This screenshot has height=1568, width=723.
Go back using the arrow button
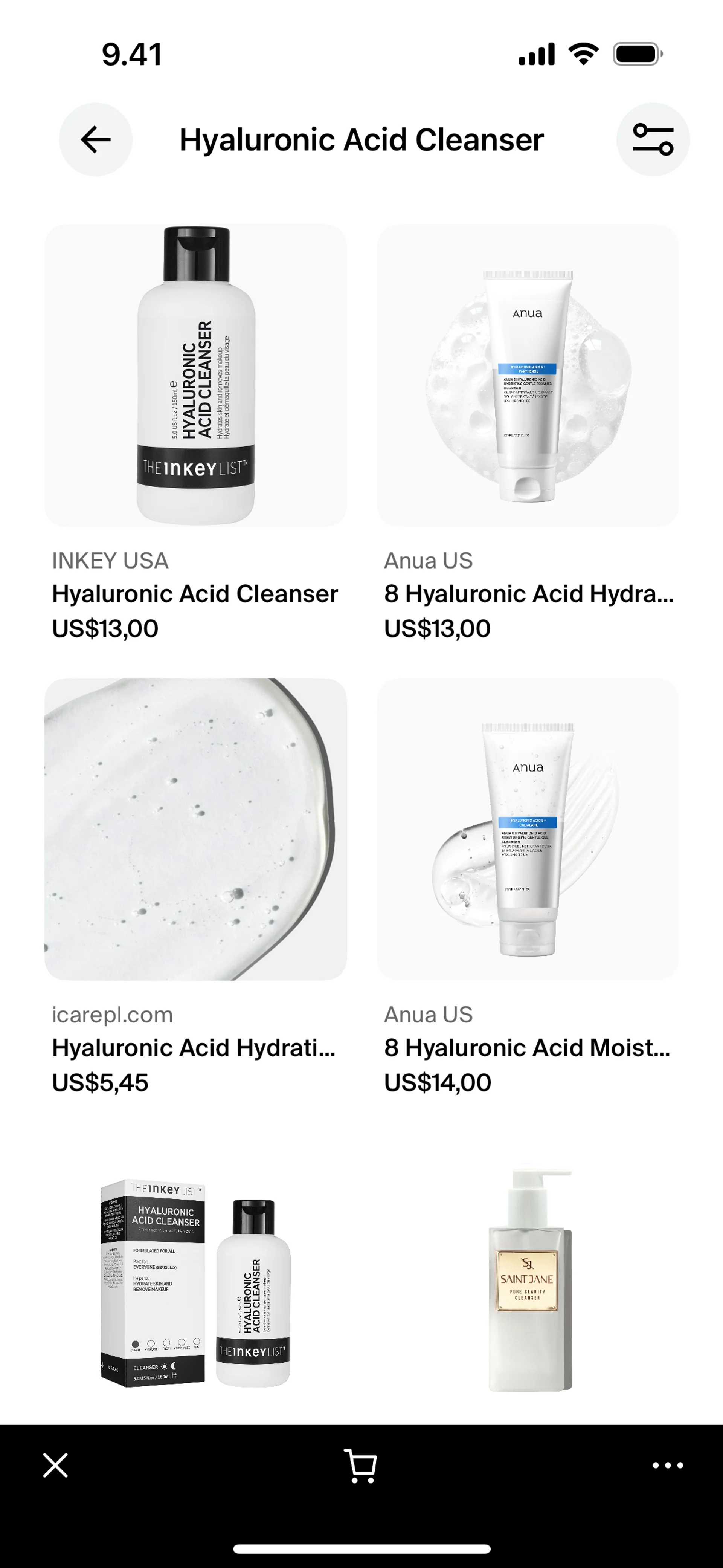[96, 139]
